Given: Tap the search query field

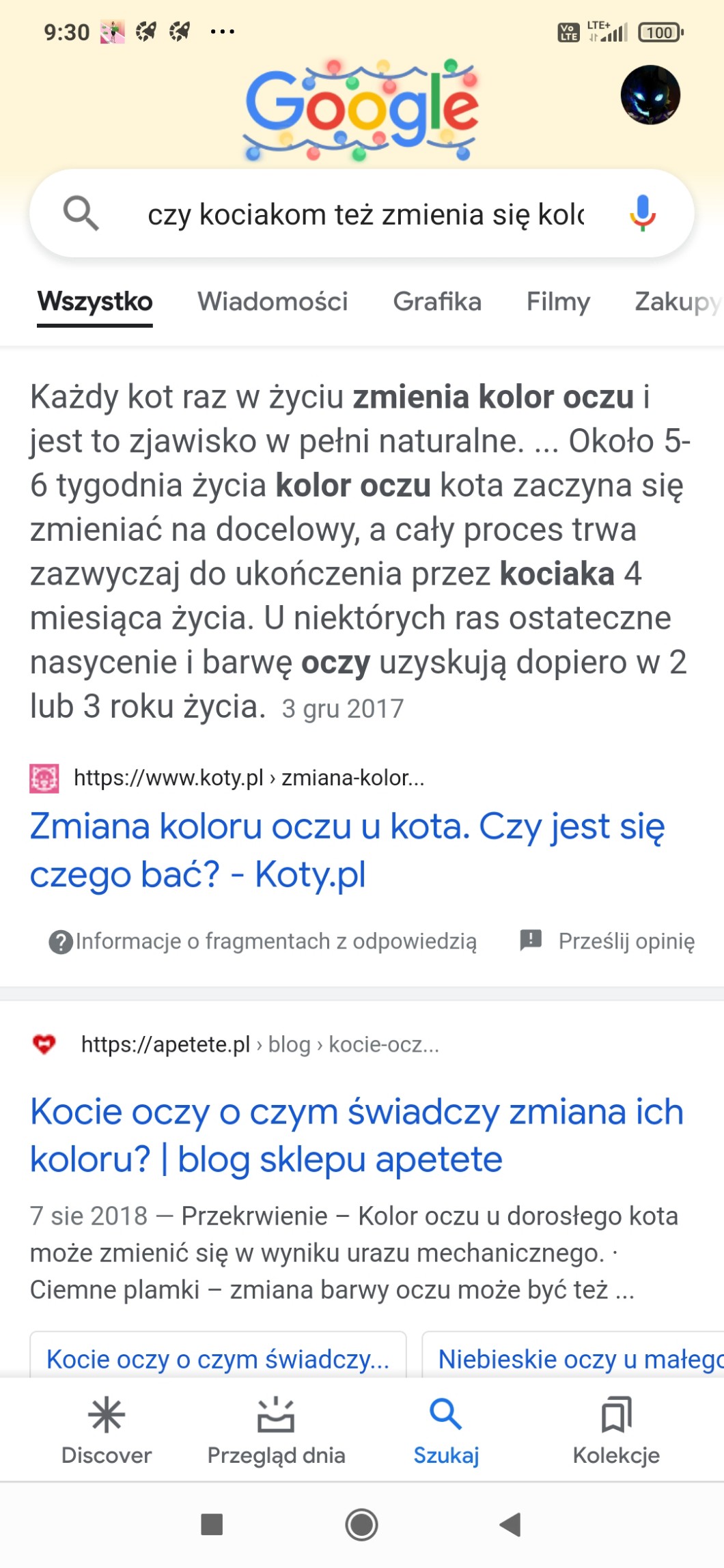Looking at the screenshot, I should (365, 214).
